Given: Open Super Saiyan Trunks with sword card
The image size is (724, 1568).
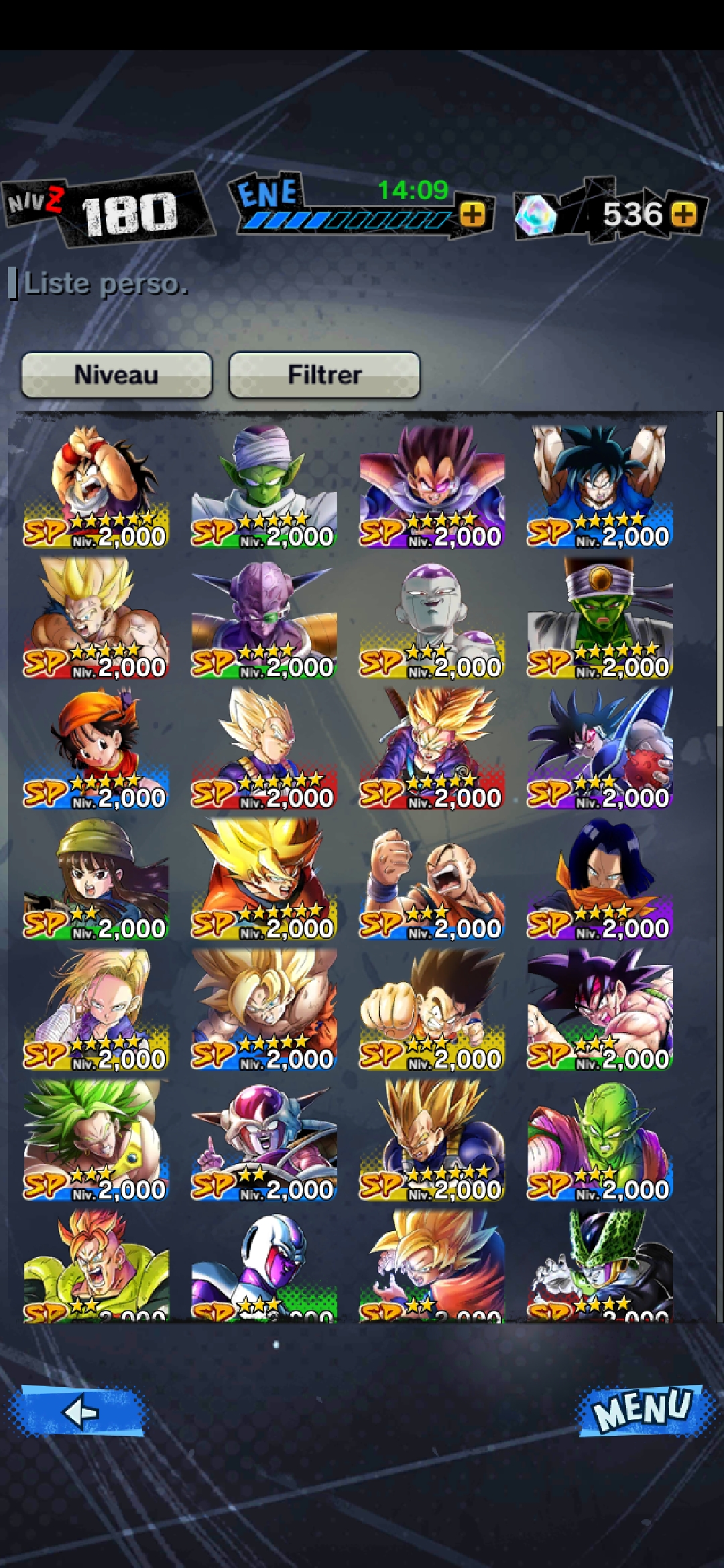Looking at the screenshot, I should click(432, 748).
